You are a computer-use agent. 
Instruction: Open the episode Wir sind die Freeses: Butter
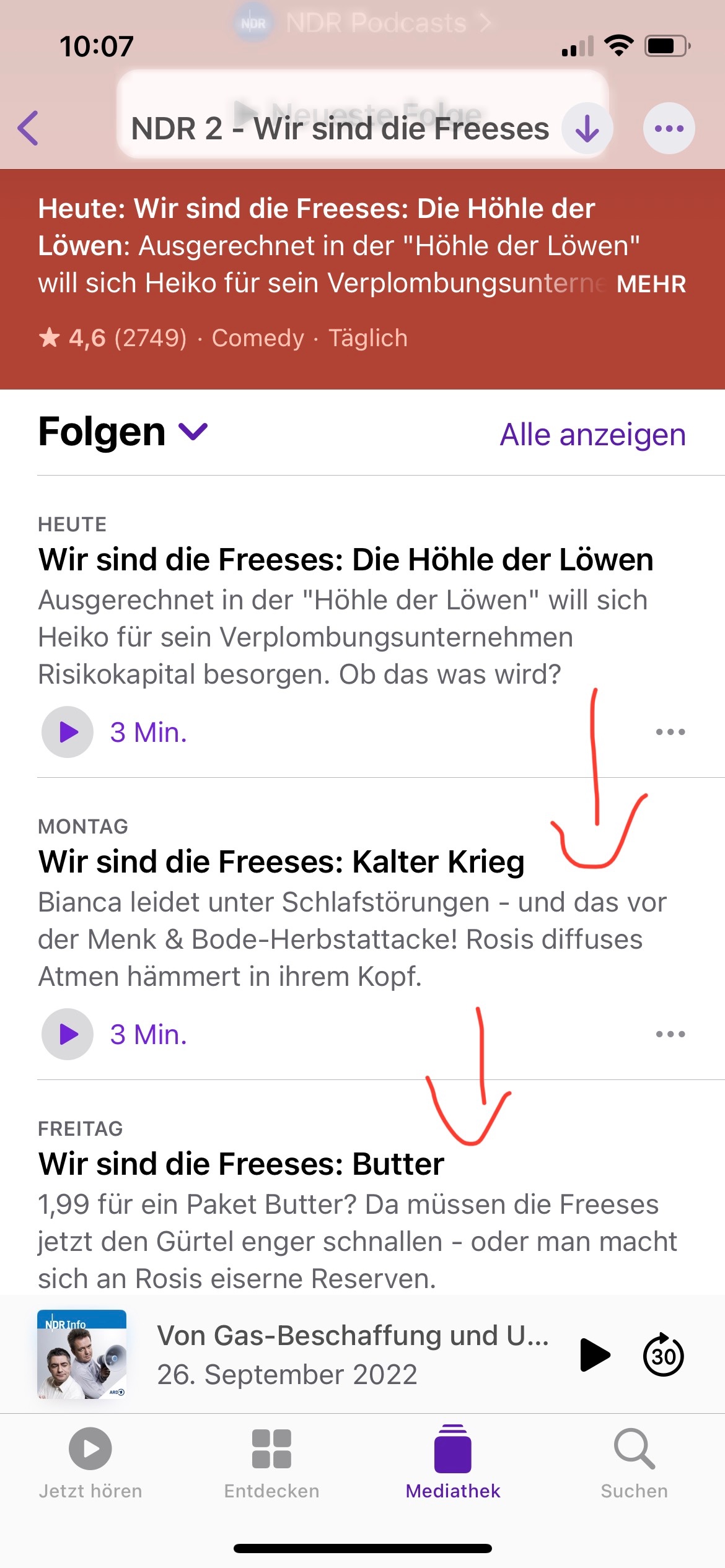241,1164
